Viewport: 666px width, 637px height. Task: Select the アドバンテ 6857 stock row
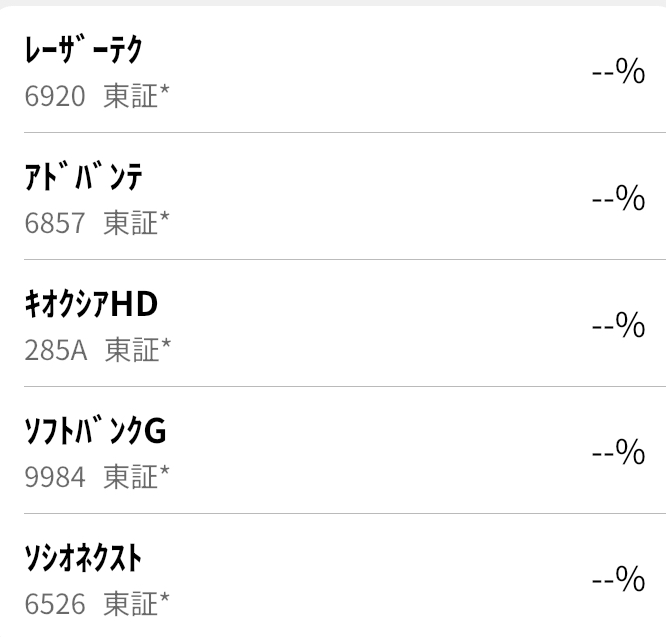point(333,197)
